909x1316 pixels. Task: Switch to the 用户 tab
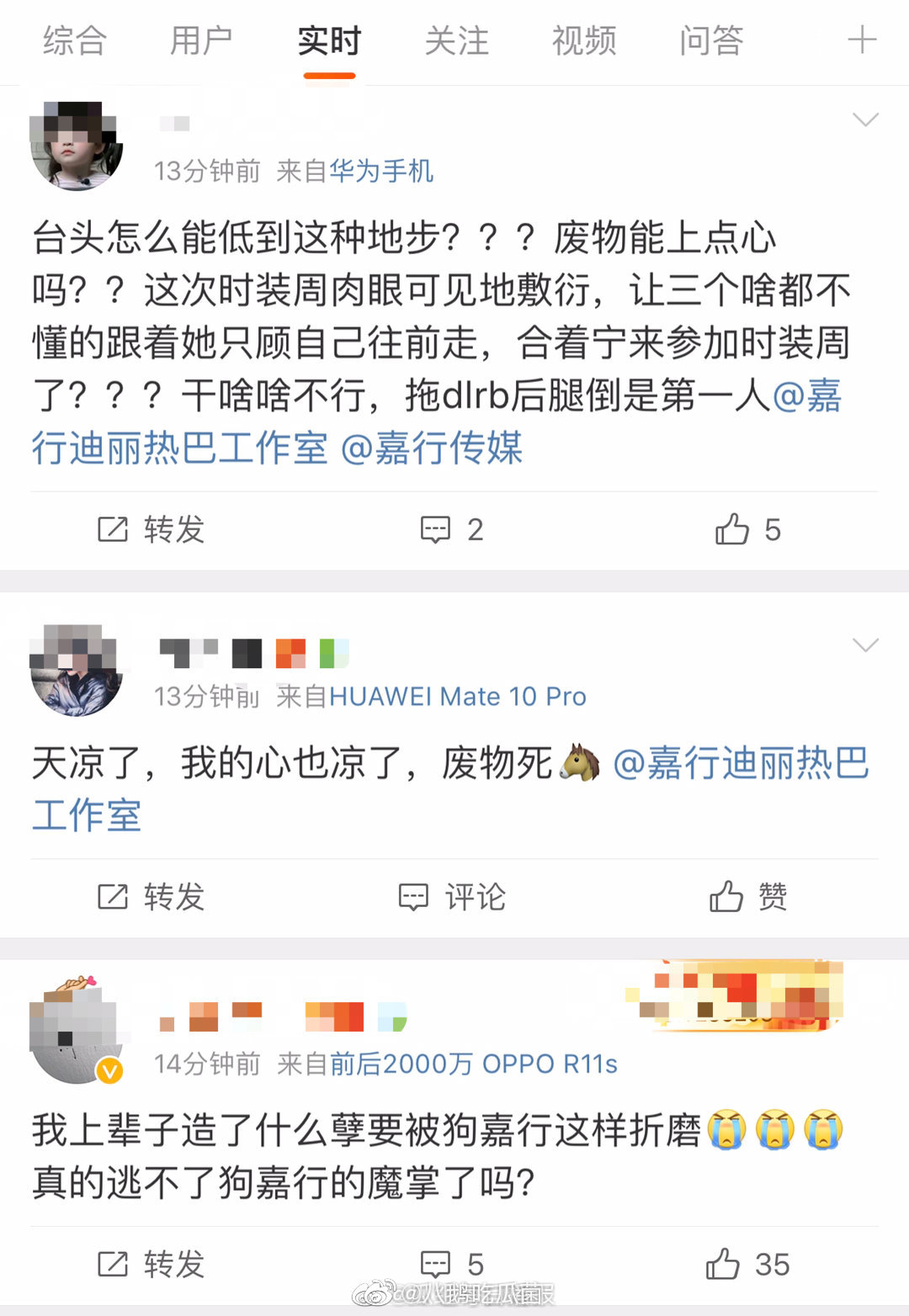201,40
